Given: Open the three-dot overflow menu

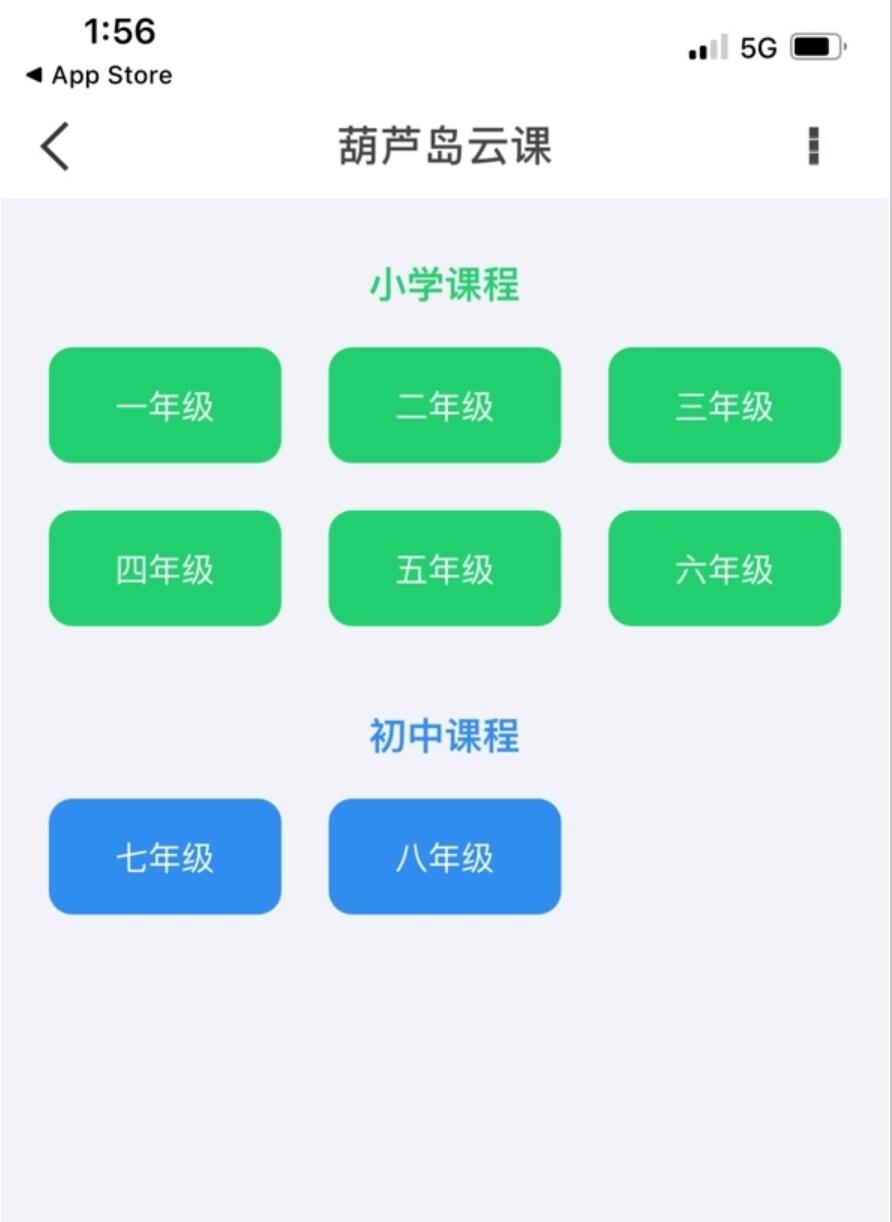Looking at the screenshot, I should (813, 147).
